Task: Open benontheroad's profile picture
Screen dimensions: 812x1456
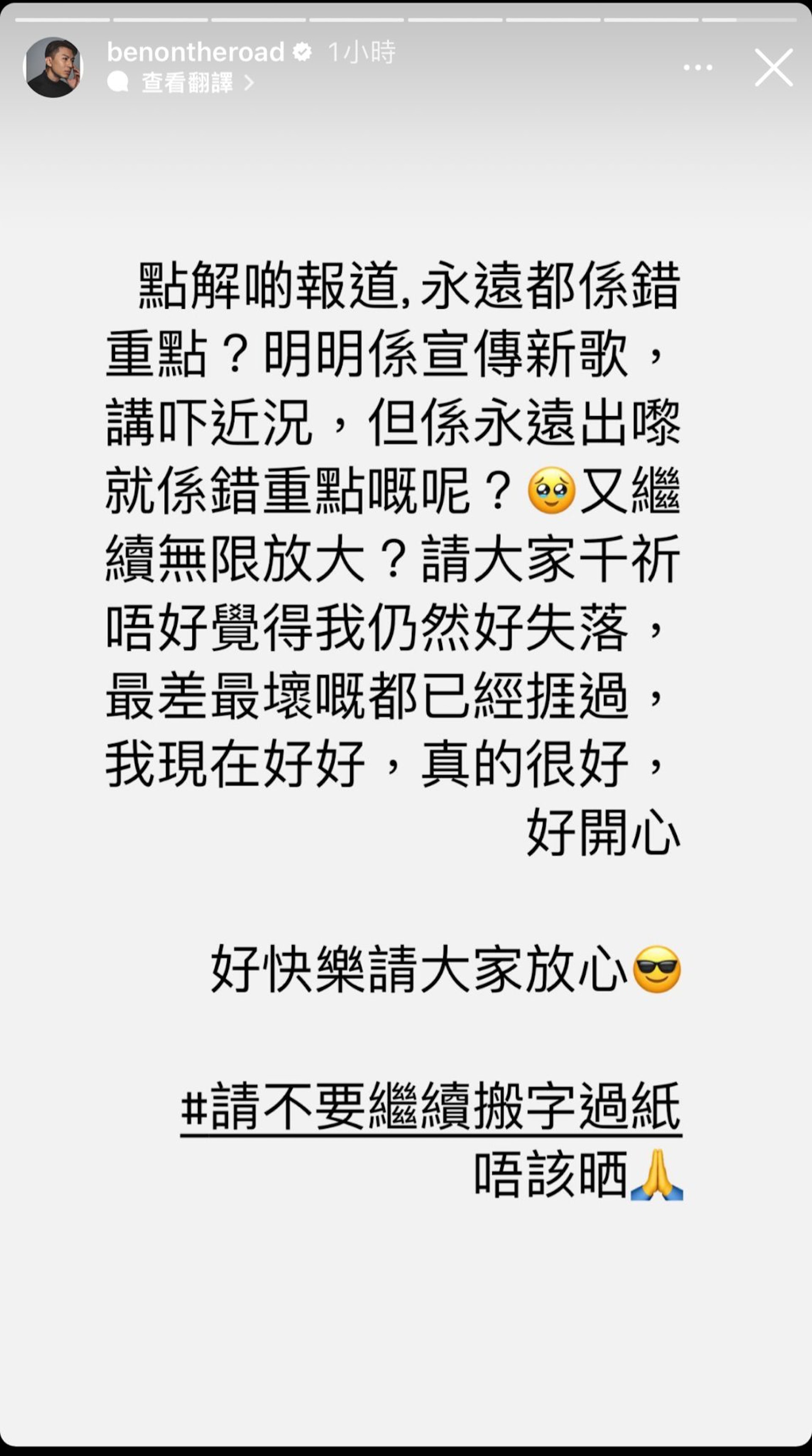Action: [x=53, y=67]
